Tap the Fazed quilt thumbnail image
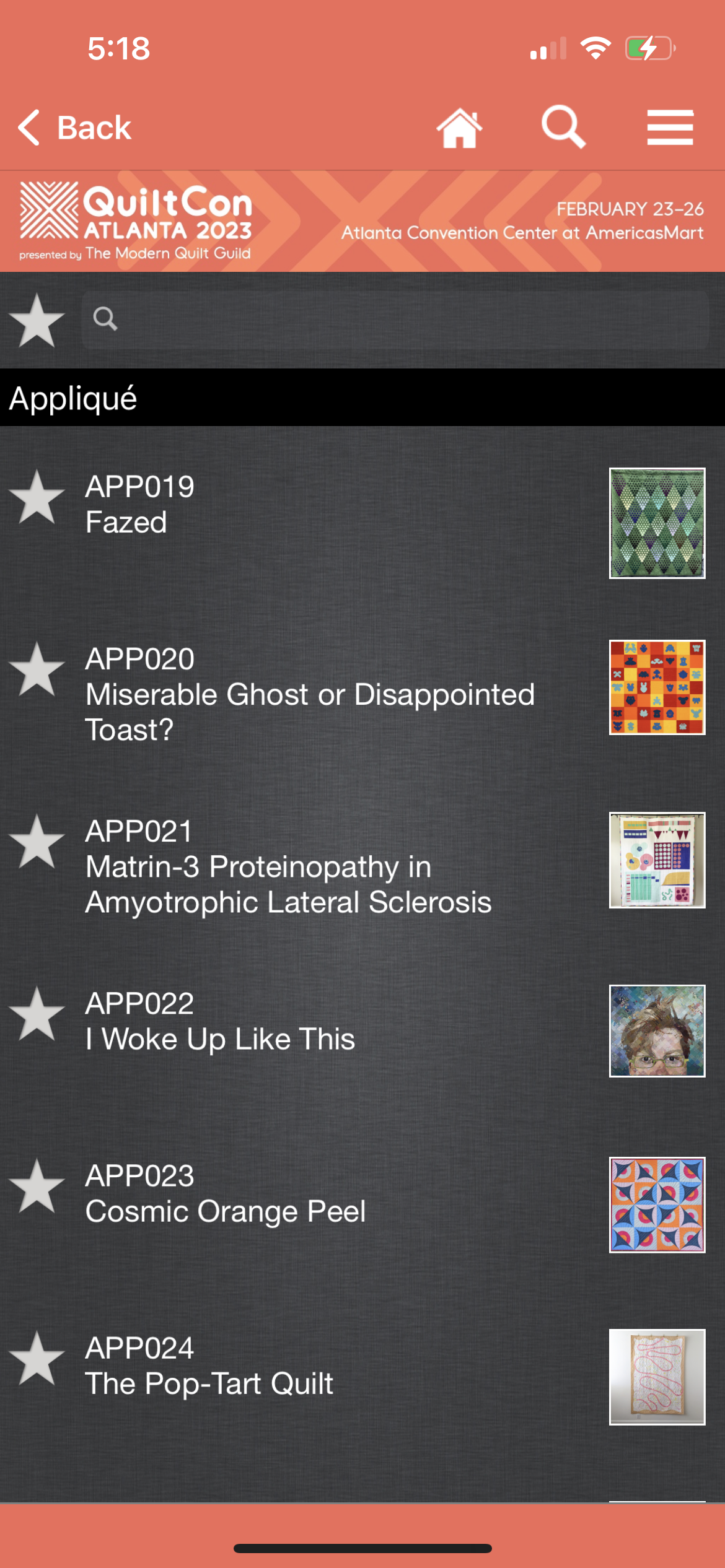The width and height of the screenshot is (725, 1568). [x=657, y=523]
